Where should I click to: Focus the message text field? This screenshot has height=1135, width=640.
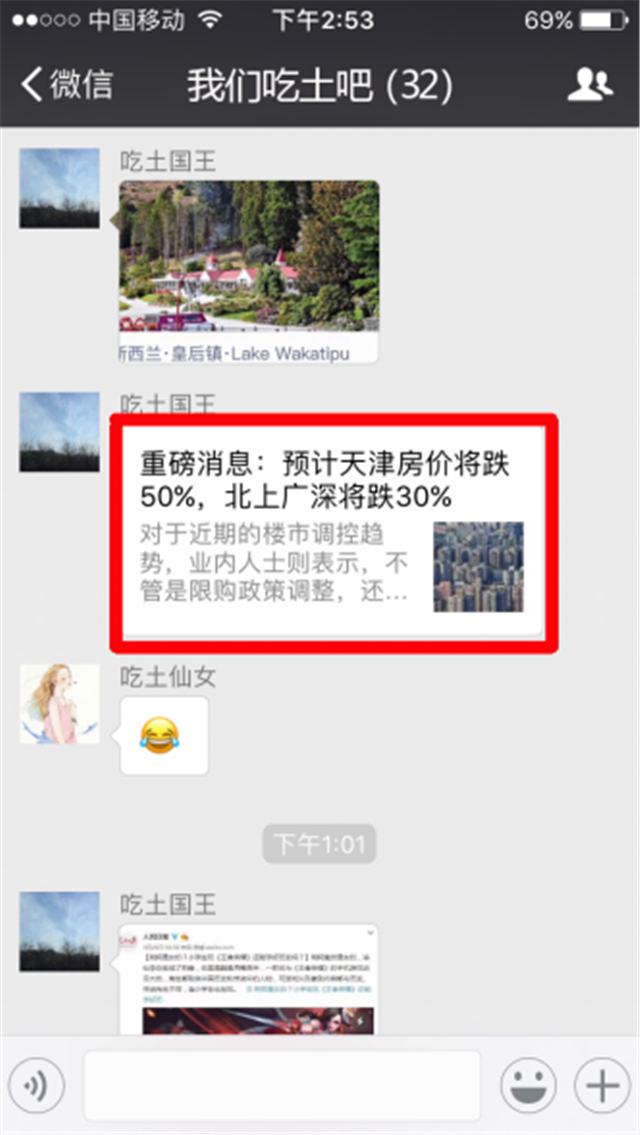(x=282, y=1085)
